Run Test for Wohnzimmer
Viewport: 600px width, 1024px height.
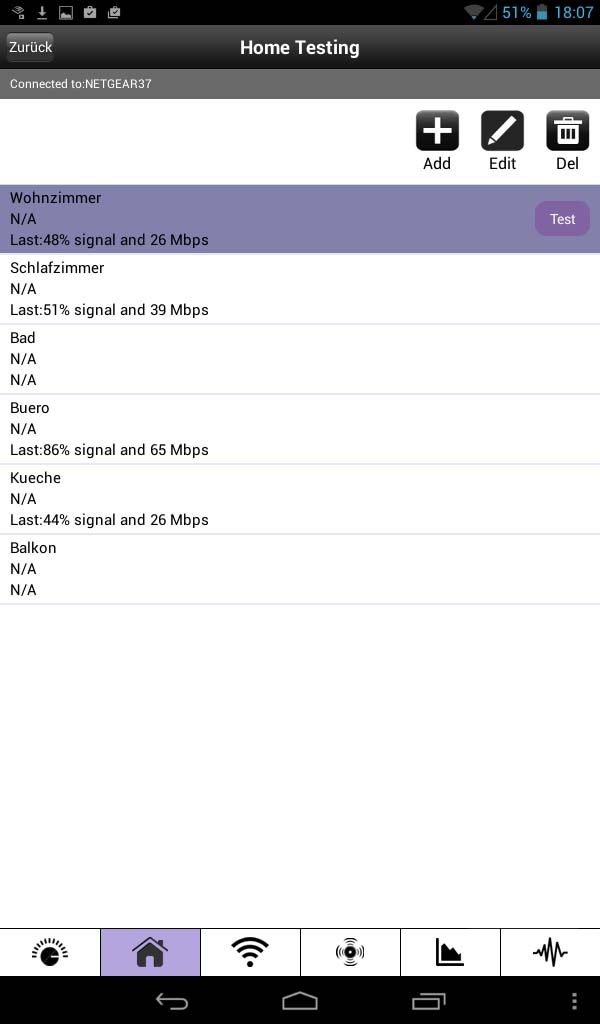562,219
